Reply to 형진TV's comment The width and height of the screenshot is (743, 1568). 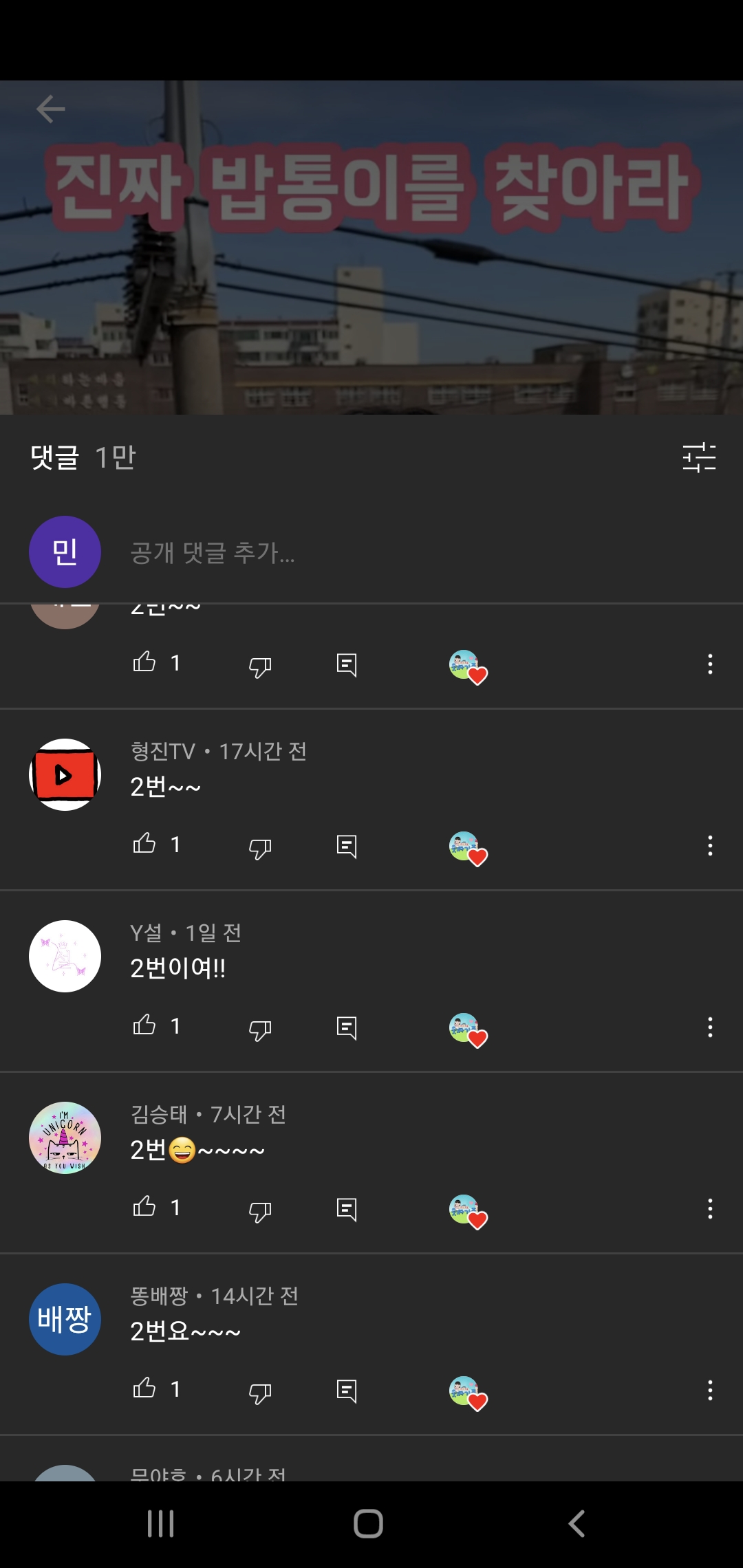pos(347,847)
